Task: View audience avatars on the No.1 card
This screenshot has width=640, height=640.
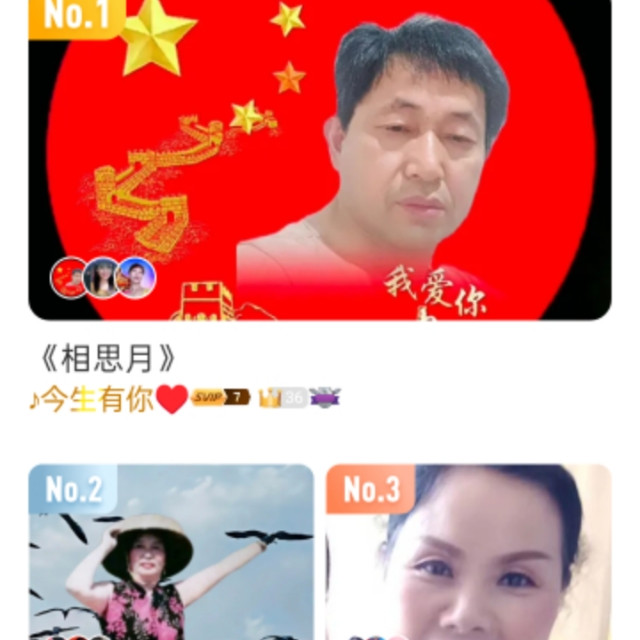Action: 104,277
